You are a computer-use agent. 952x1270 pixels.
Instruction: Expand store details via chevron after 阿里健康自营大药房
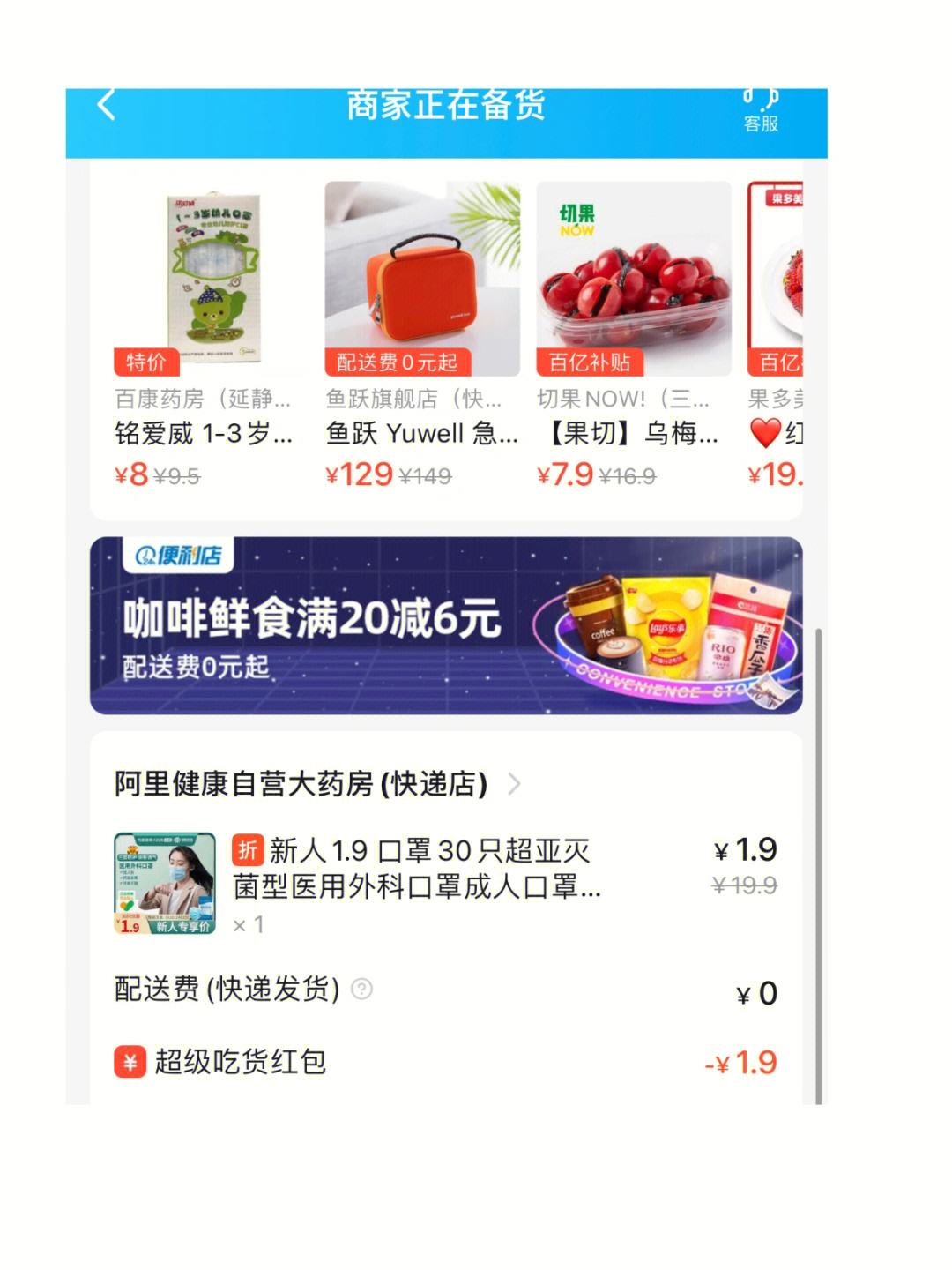point(515,782)
